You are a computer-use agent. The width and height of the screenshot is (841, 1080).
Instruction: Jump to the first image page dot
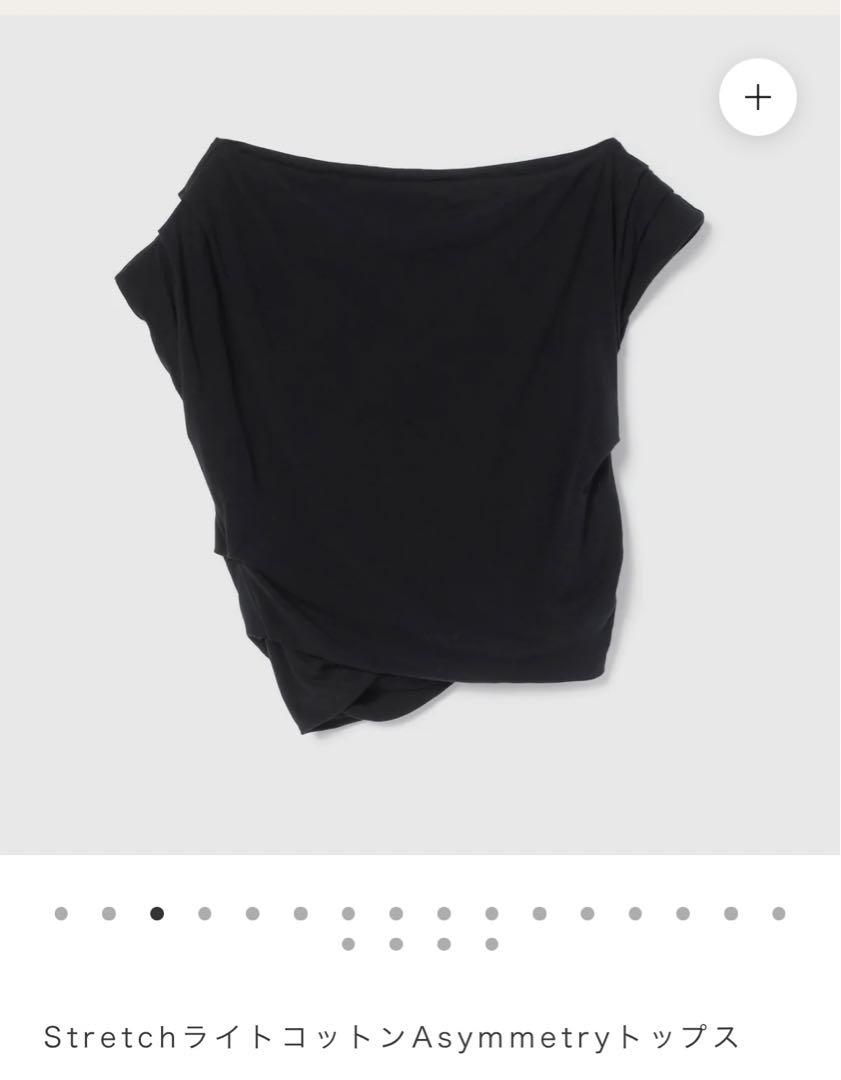[x=61, y=913]
